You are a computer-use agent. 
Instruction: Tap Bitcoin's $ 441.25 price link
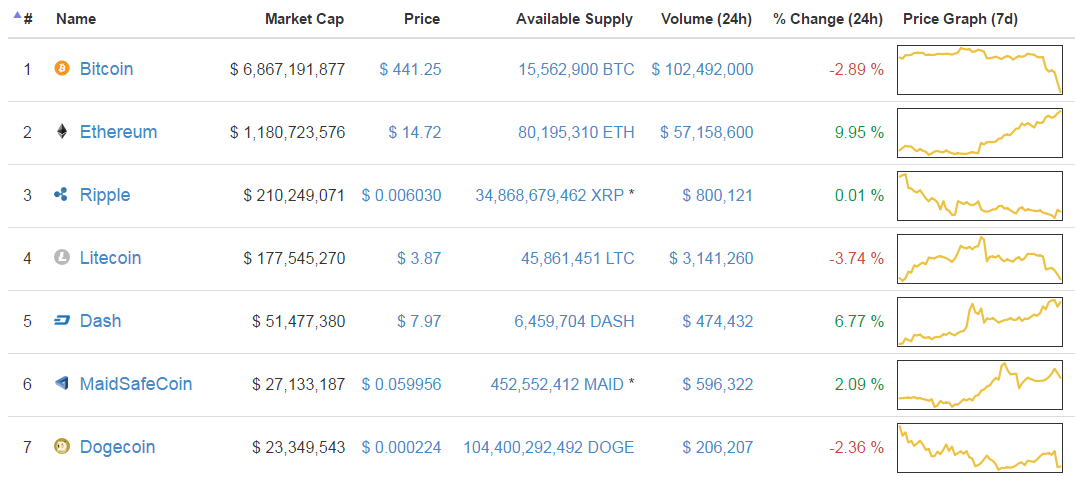[x=410, y=69]
